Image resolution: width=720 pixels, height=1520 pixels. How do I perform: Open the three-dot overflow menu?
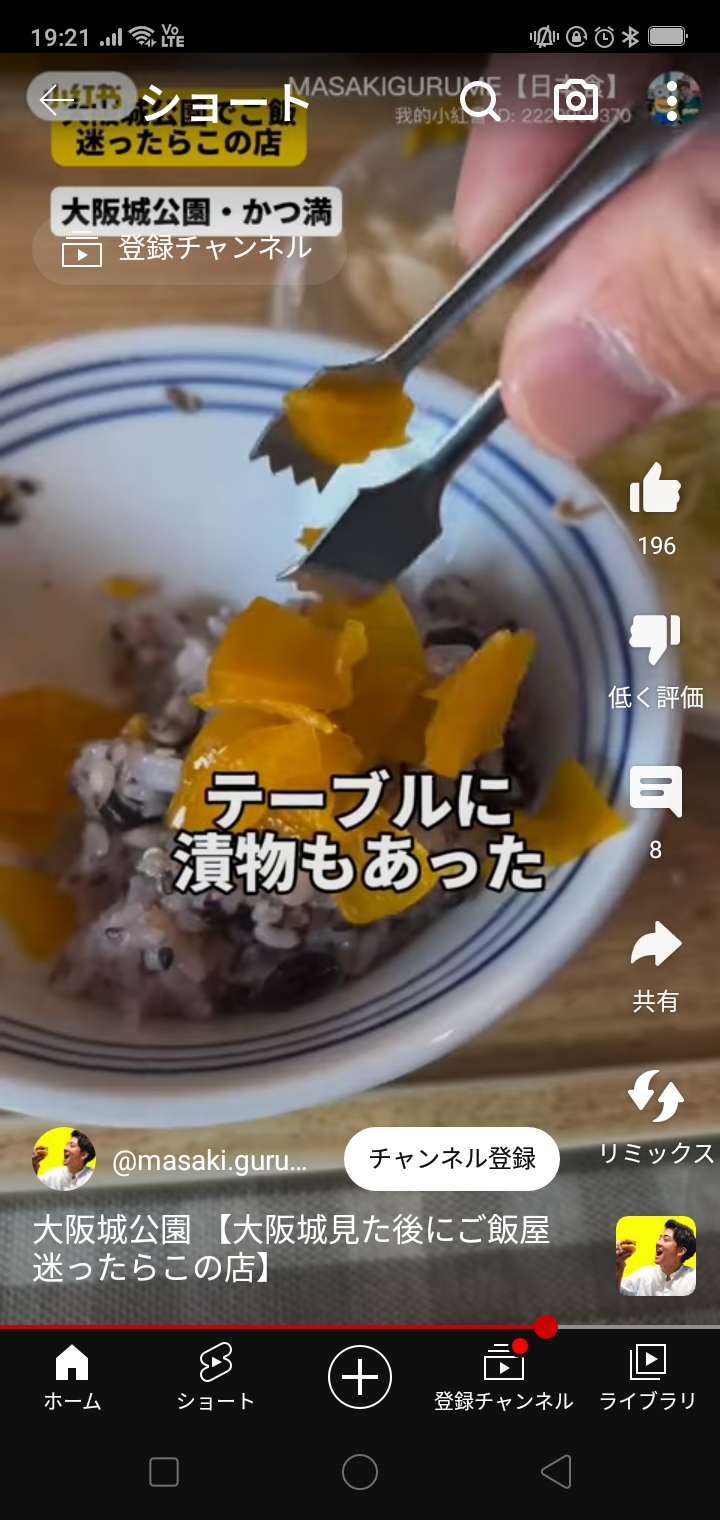pyautogui.click(x=672, y=100)
